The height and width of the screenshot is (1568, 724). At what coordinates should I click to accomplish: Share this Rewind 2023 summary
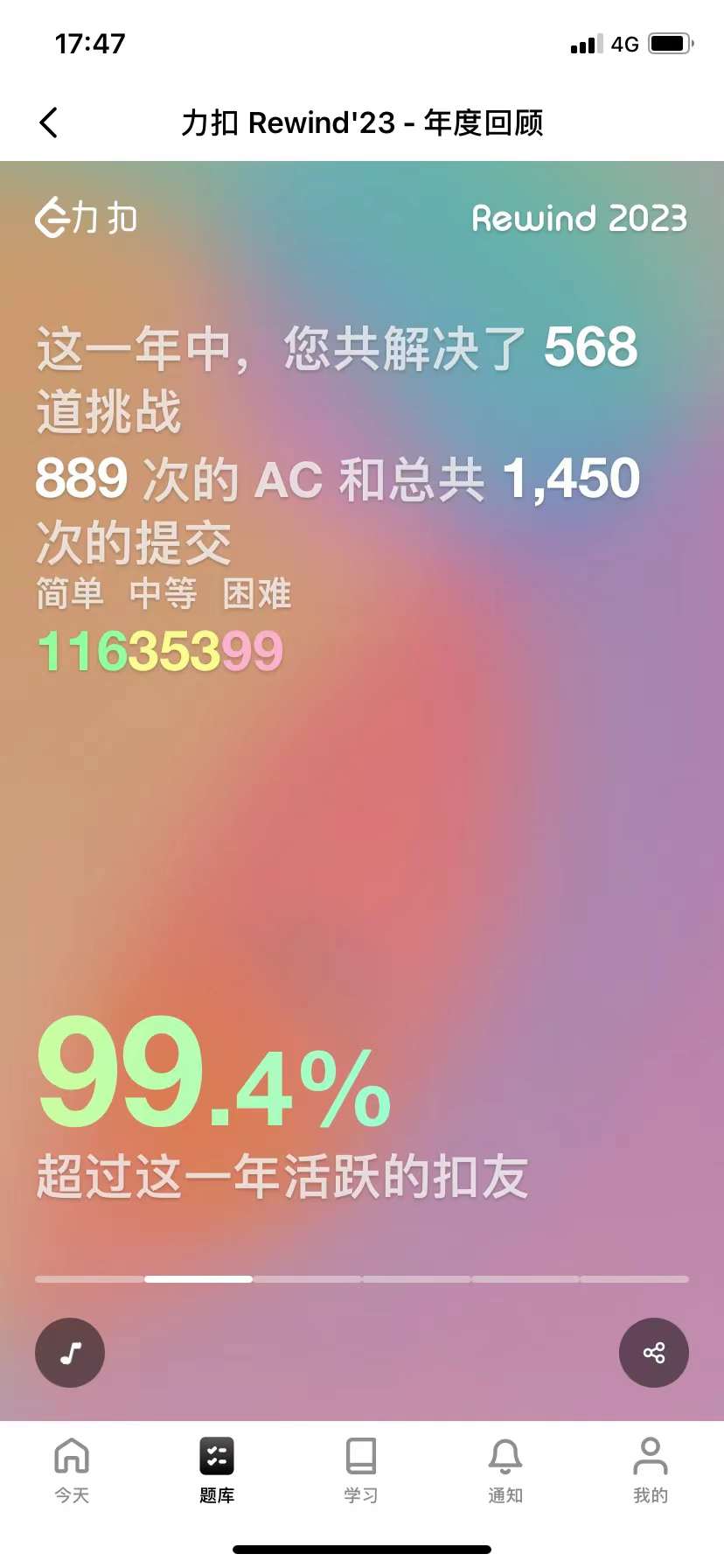653,1353
